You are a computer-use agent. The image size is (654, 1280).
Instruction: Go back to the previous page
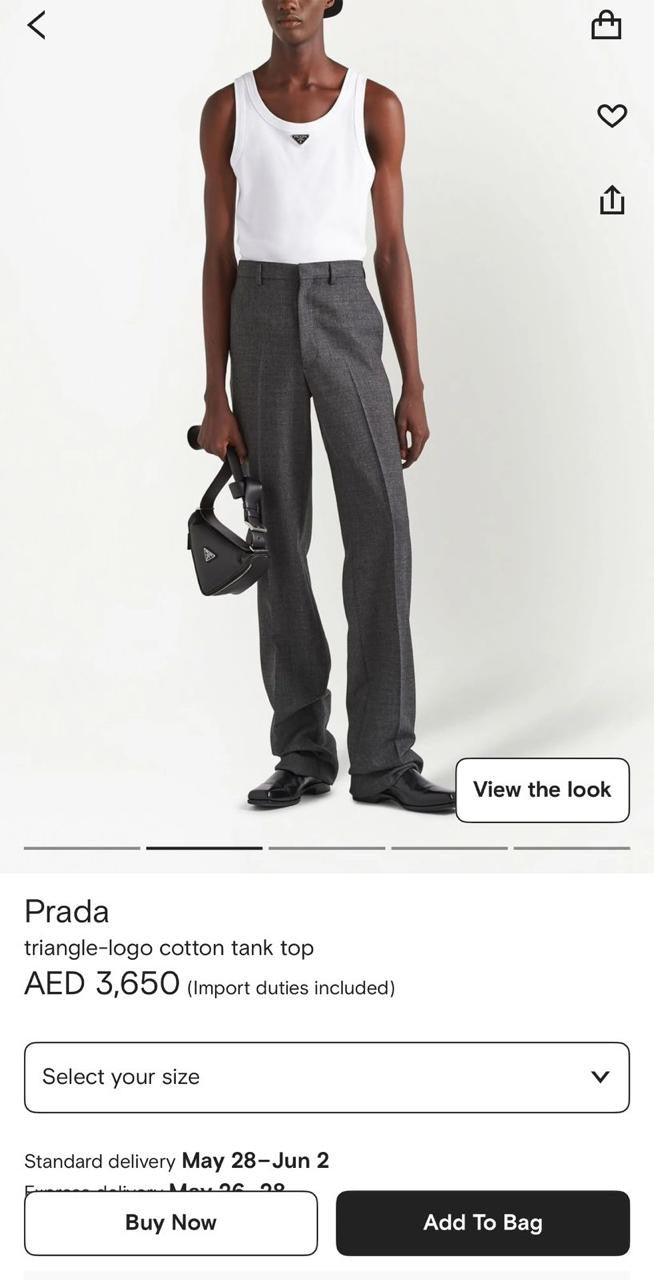[37, 25]
